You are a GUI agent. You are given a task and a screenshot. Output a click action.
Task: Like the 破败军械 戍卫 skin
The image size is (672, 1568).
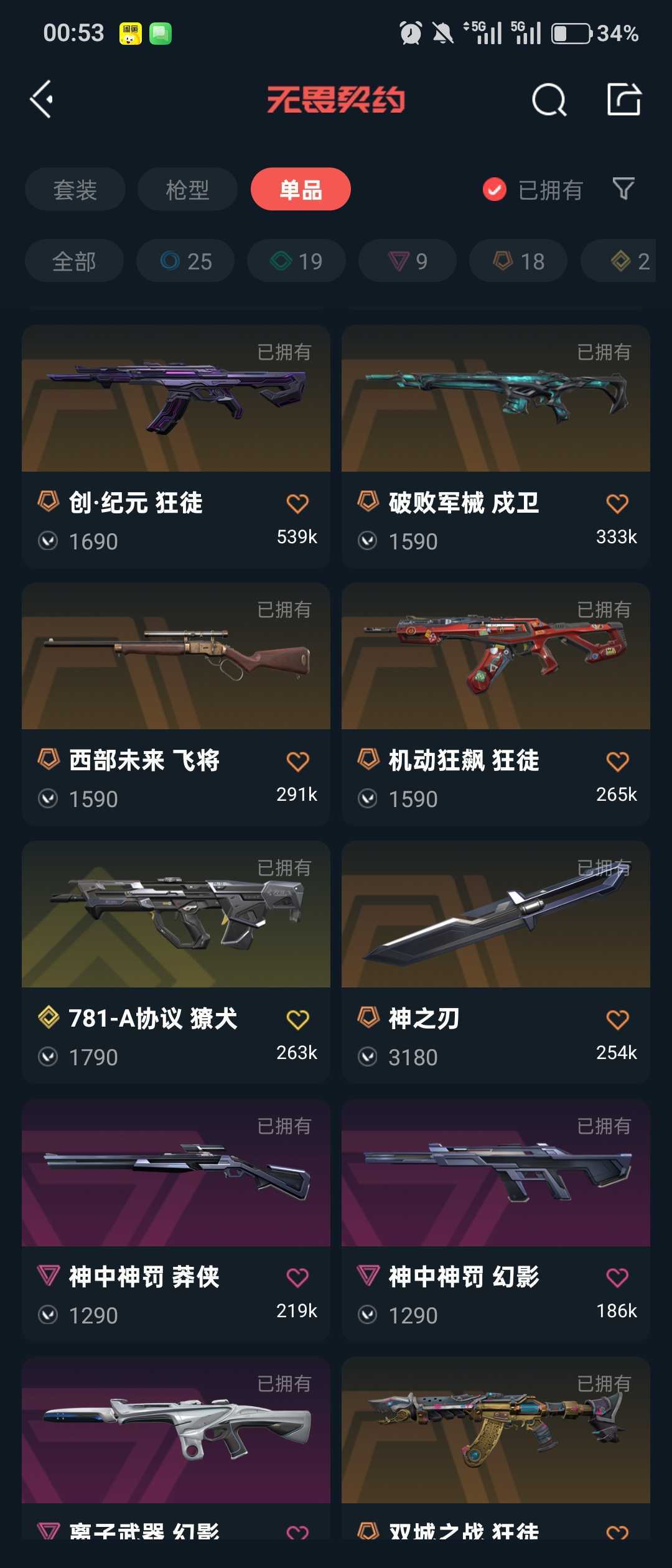click(x=617, y=503)
